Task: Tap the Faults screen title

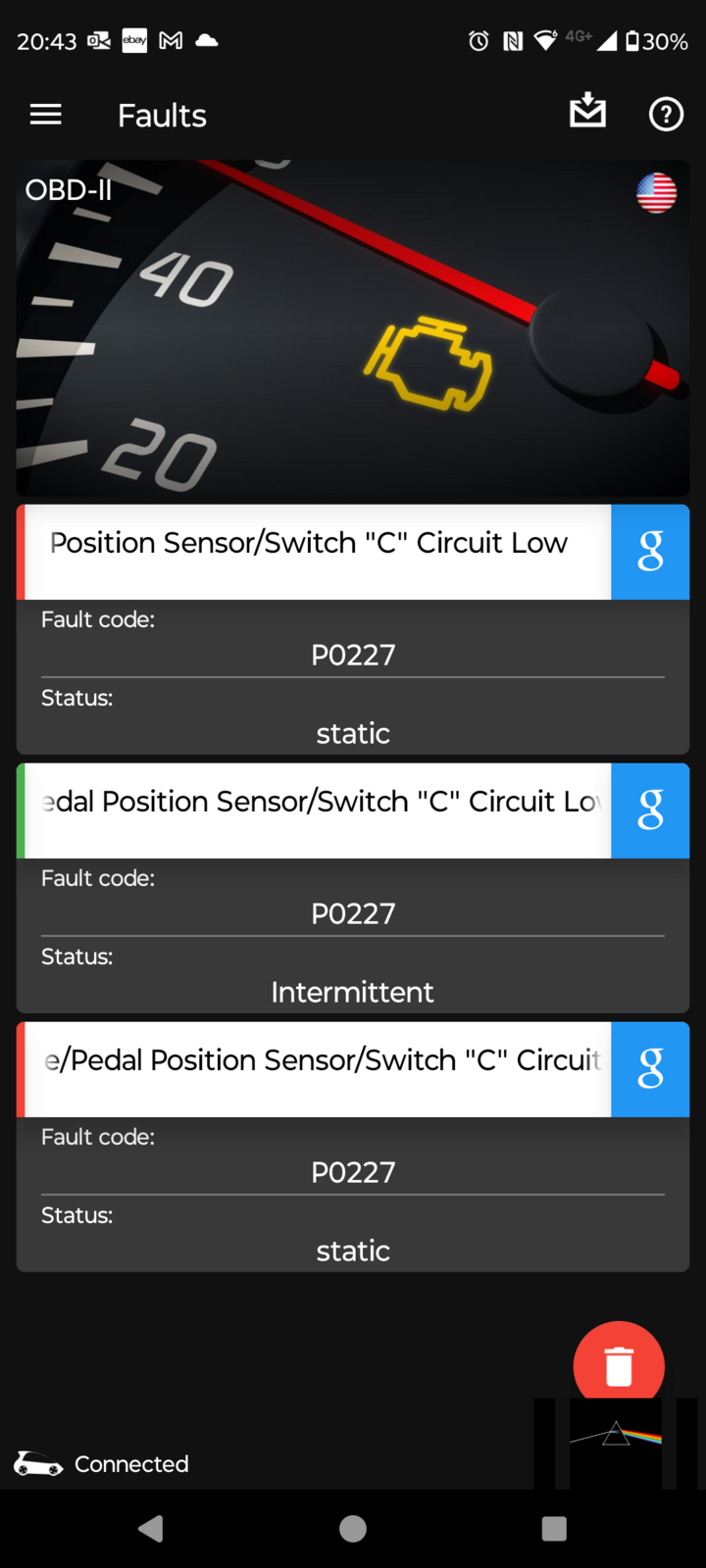Action: coord(162,115)
